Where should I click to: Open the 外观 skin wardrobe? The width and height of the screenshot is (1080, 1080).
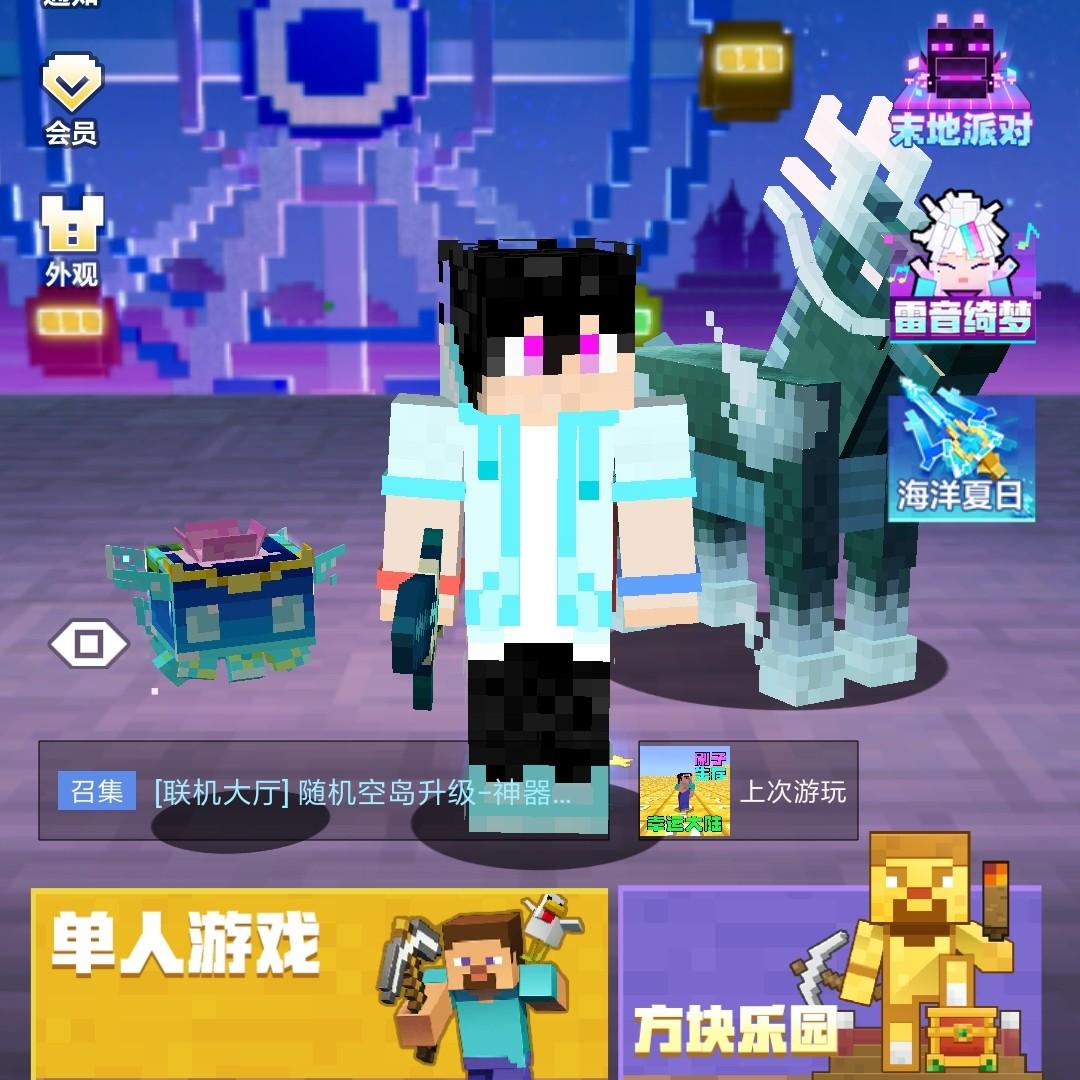pos(71,239)
